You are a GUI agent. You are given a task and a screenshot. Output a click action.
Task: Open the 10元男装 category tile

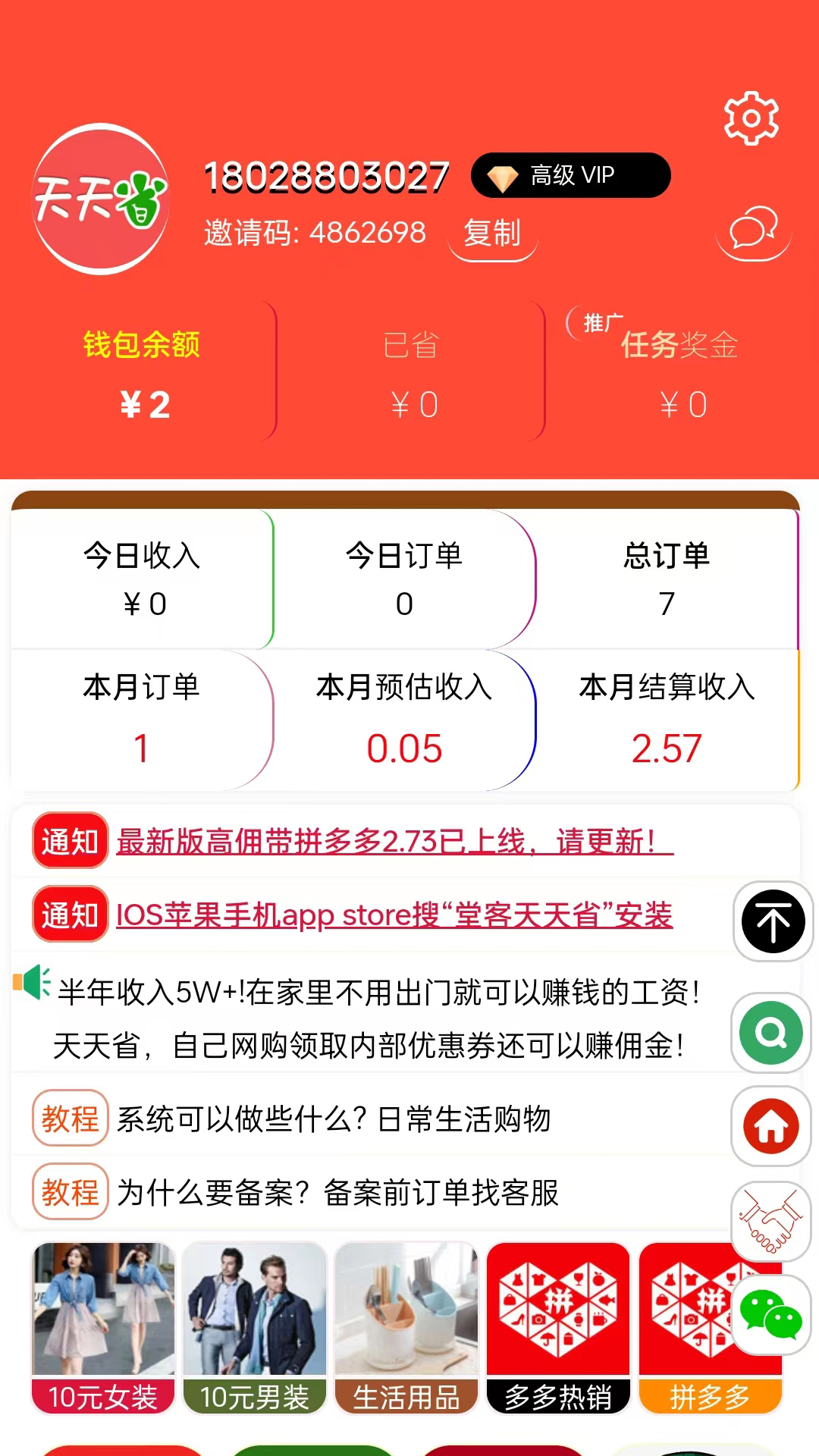pyautogui.click(x=255, y=1327)
